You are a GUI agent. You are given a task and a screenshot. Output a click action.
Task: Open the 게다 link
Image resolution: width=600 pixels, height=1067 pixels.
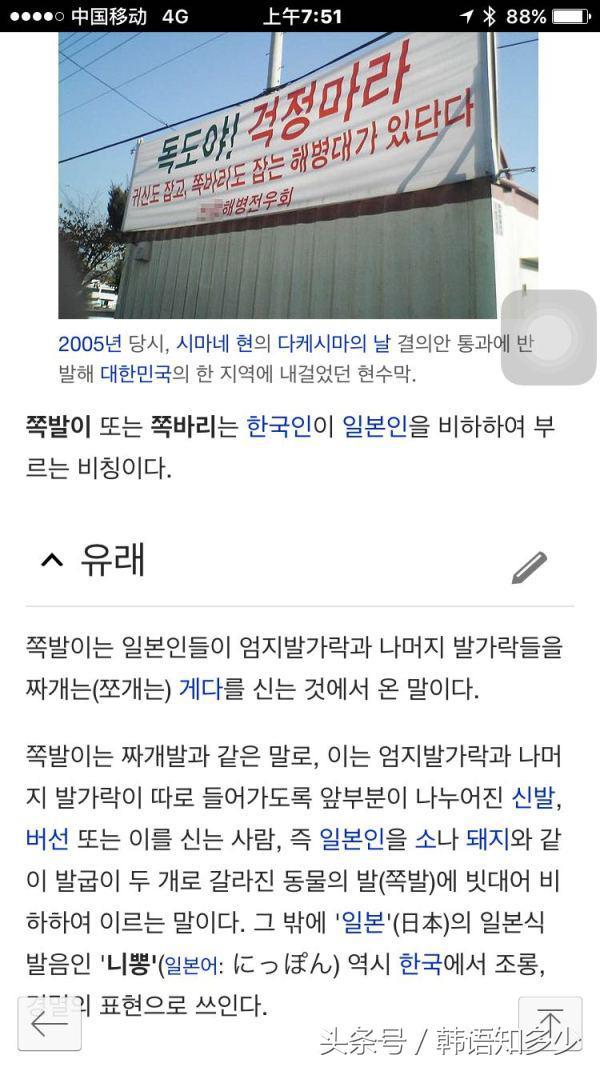204,690
